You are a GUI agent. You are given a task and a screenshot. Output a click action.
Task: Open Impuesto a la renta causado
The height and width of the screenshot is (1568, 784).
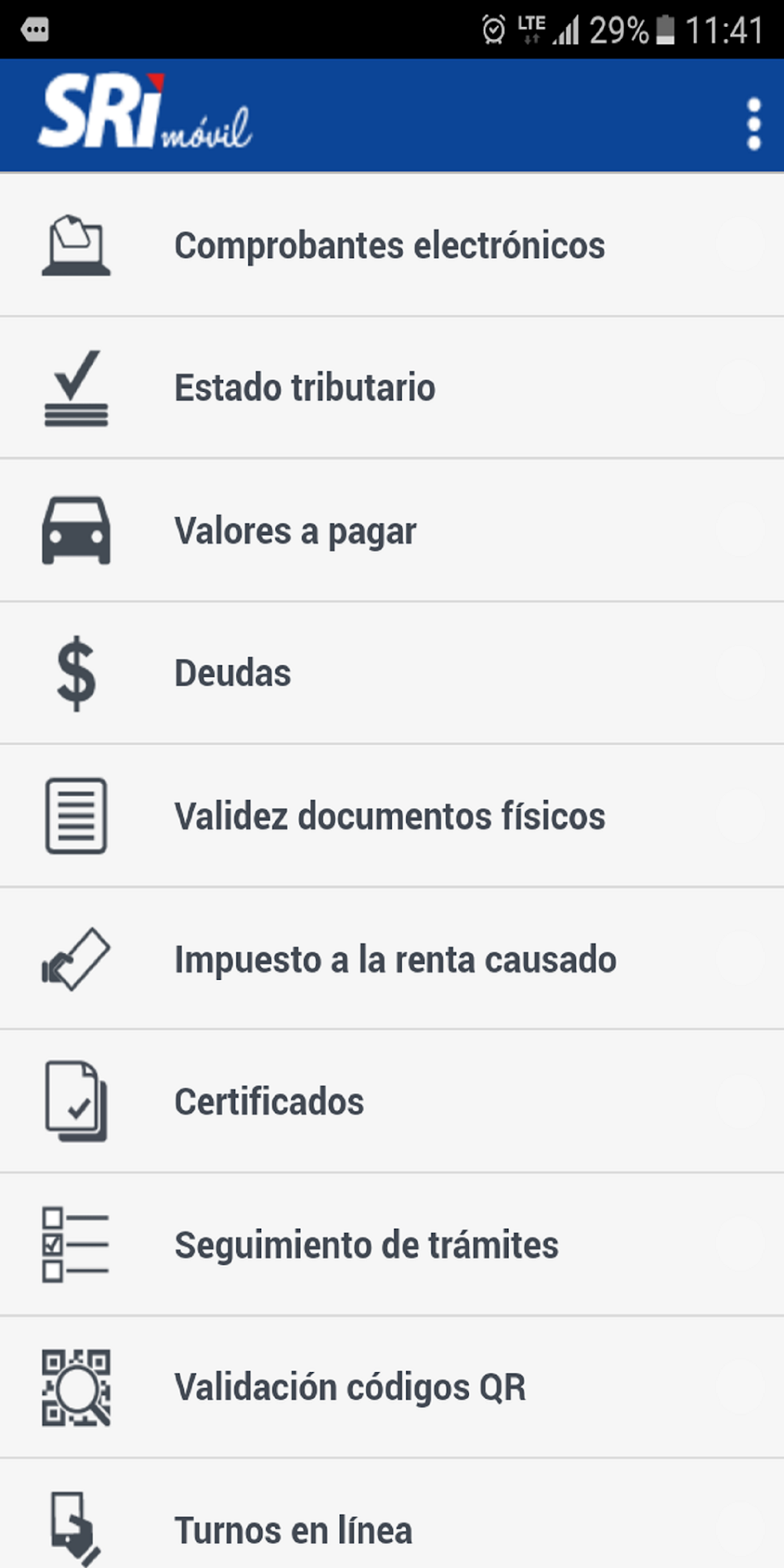click(395, 959)
